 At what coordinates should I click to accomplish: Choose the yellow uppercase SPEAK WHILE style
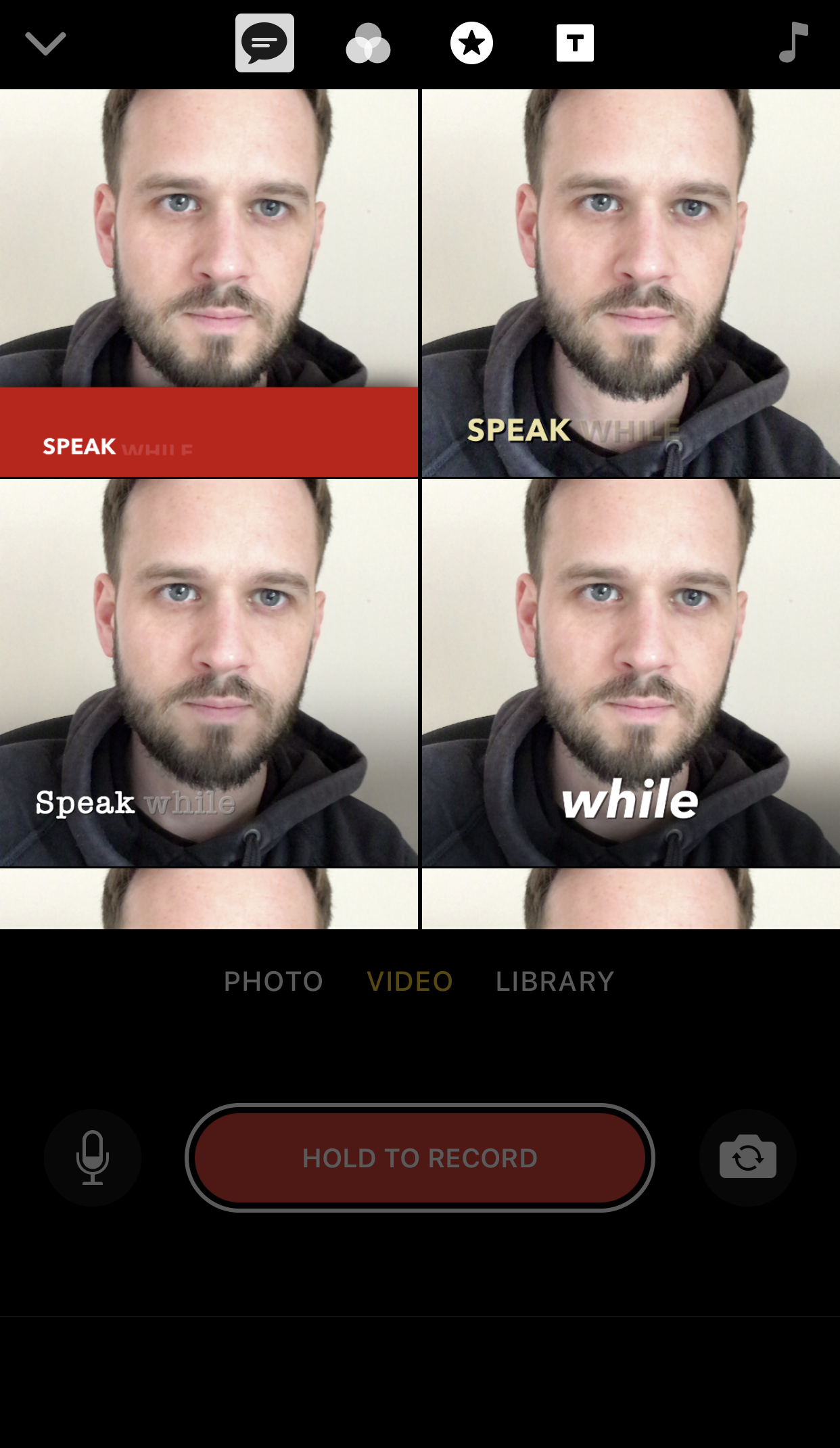pyautogui.click(x=631, y=283)
